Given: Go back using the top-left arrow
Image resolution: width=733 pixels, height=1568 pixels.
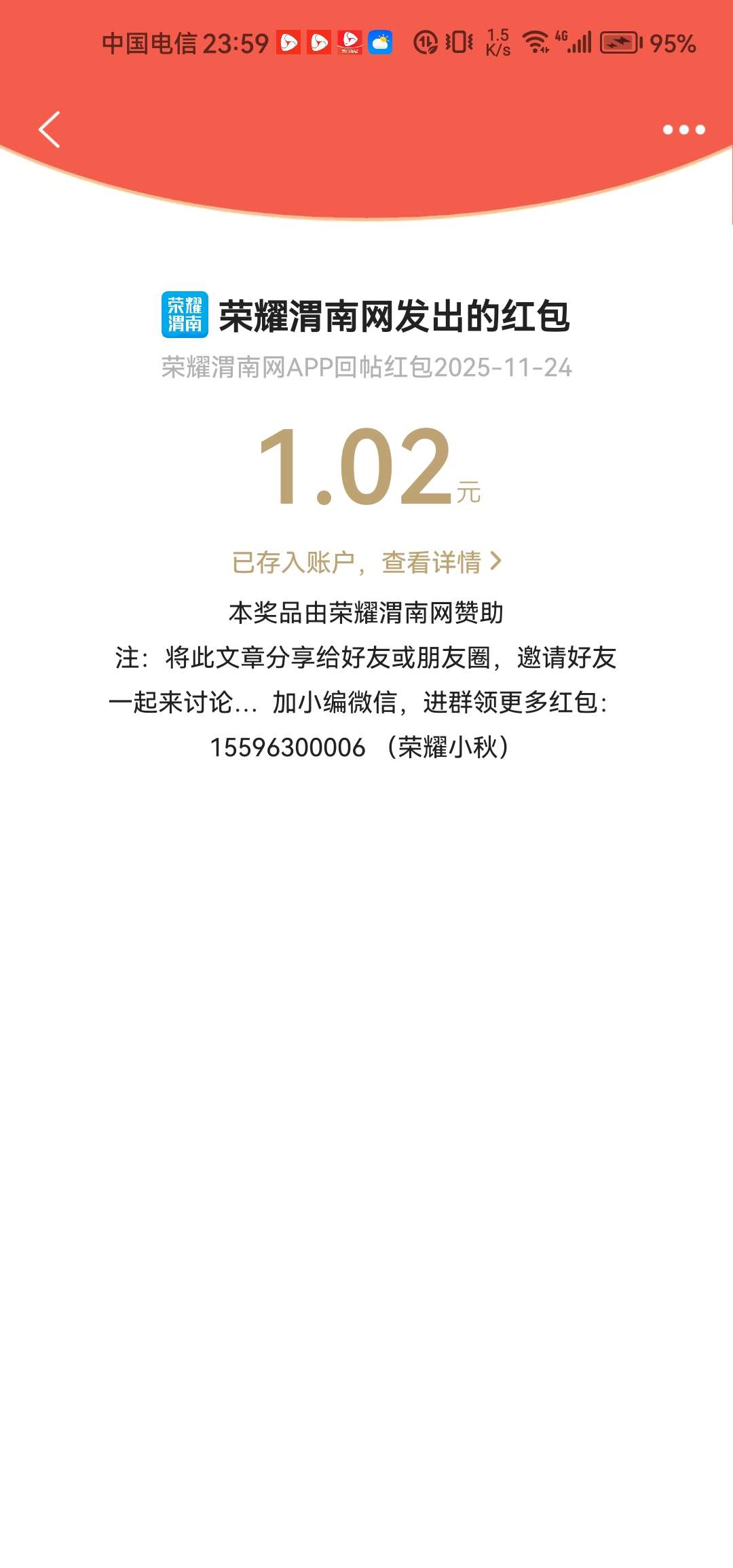Looking at the screenshot, I should coord(50,129).
